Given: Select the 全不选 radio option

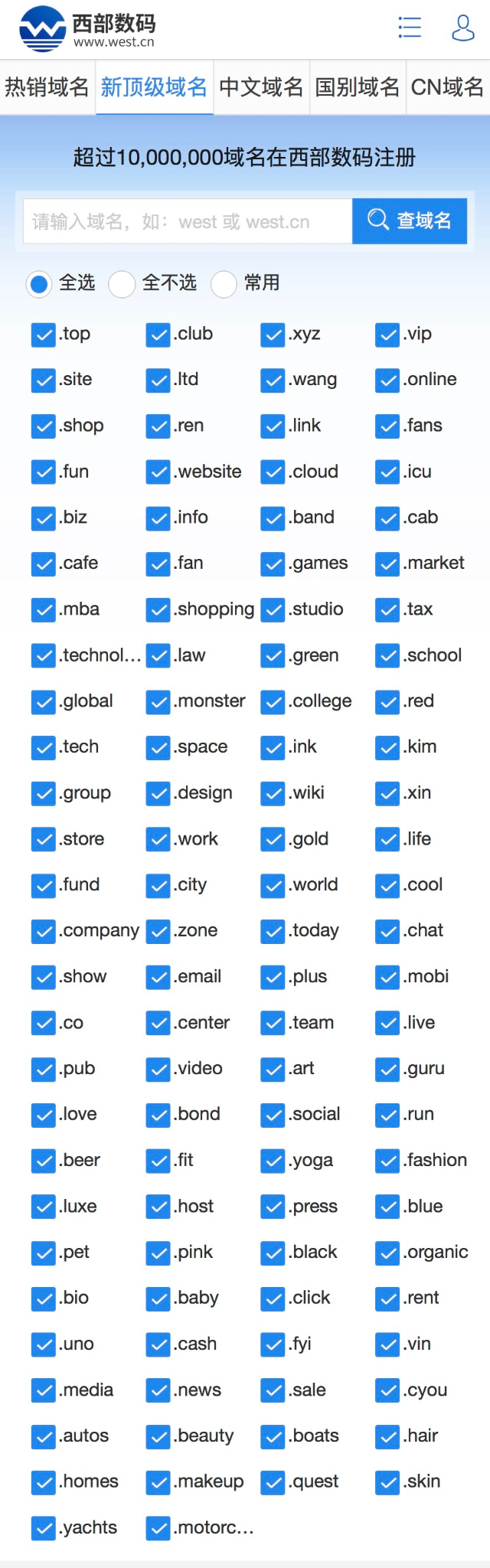Looking at the screenshot, I should point(122,283).
